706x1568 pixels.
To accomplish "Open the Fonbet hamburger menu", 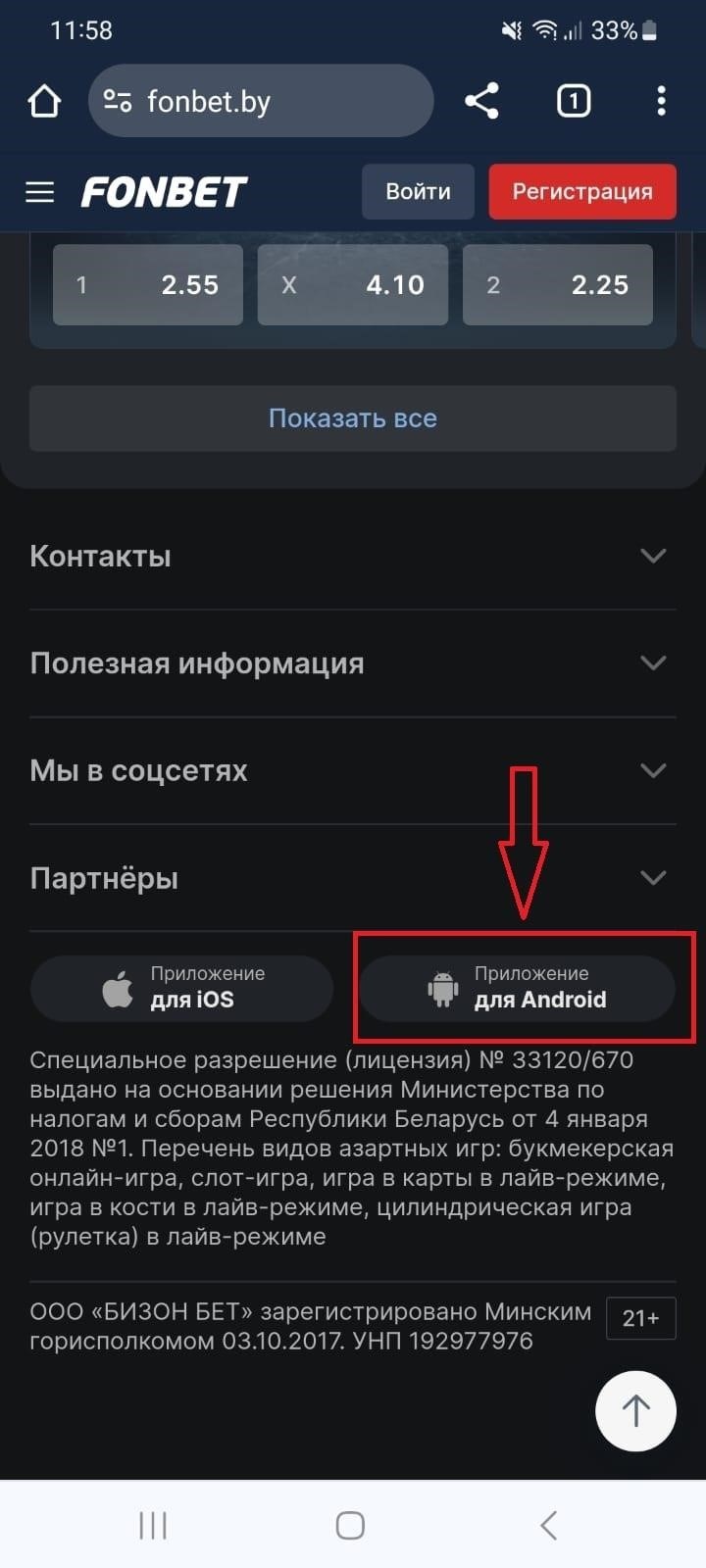I will pyautogui.click(x=39, y=192).
